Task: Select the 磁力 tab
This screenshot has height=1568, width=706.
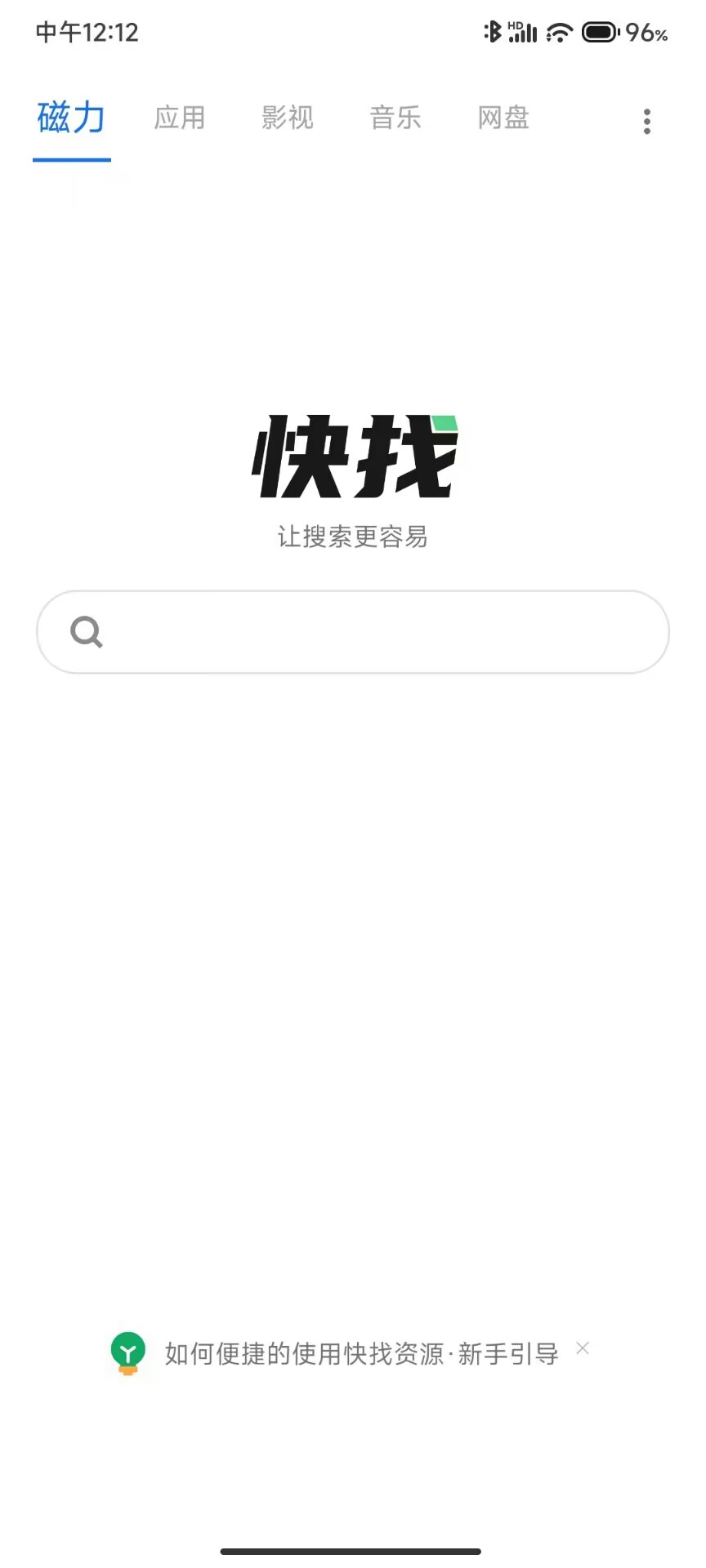Action: pyautogui.click(x=71, y=118)
